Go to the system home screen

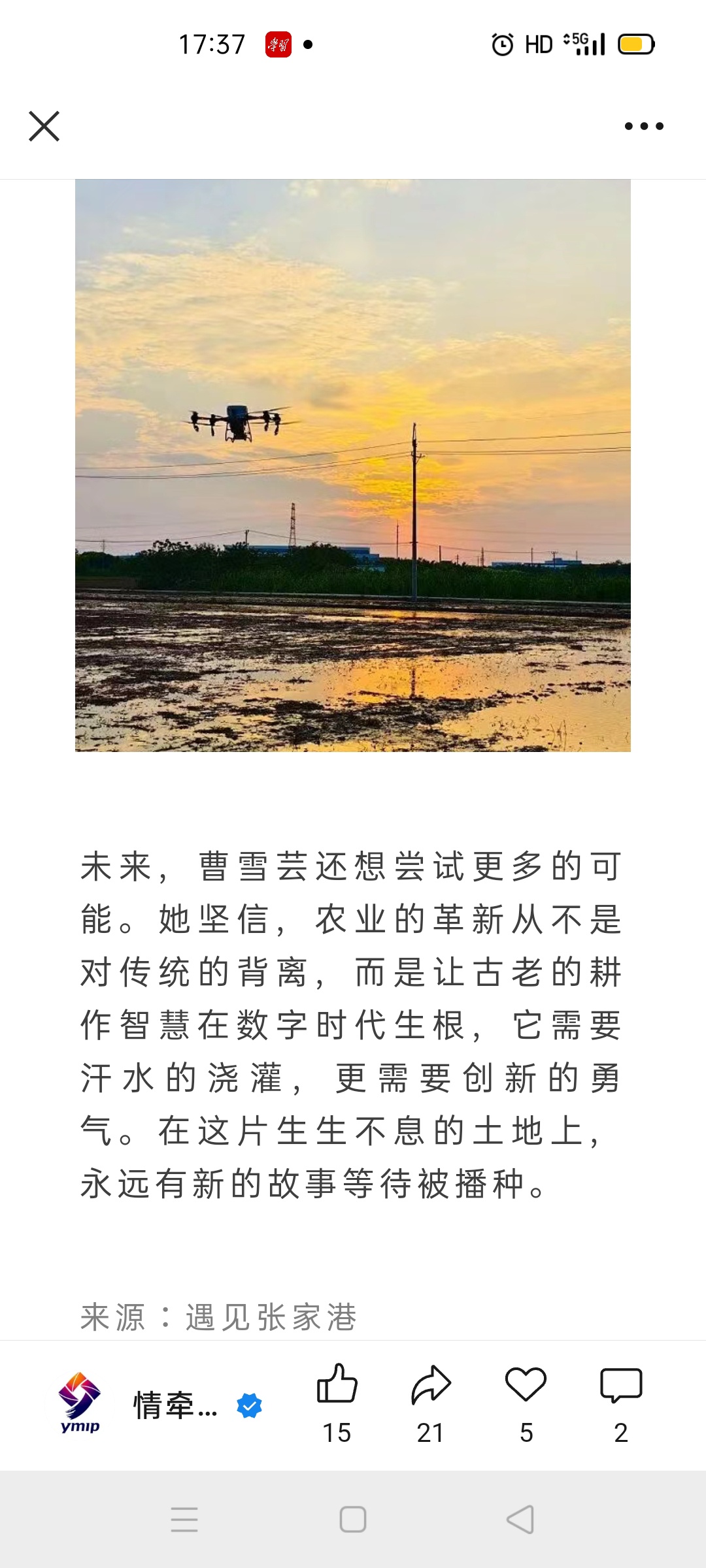353,1519
